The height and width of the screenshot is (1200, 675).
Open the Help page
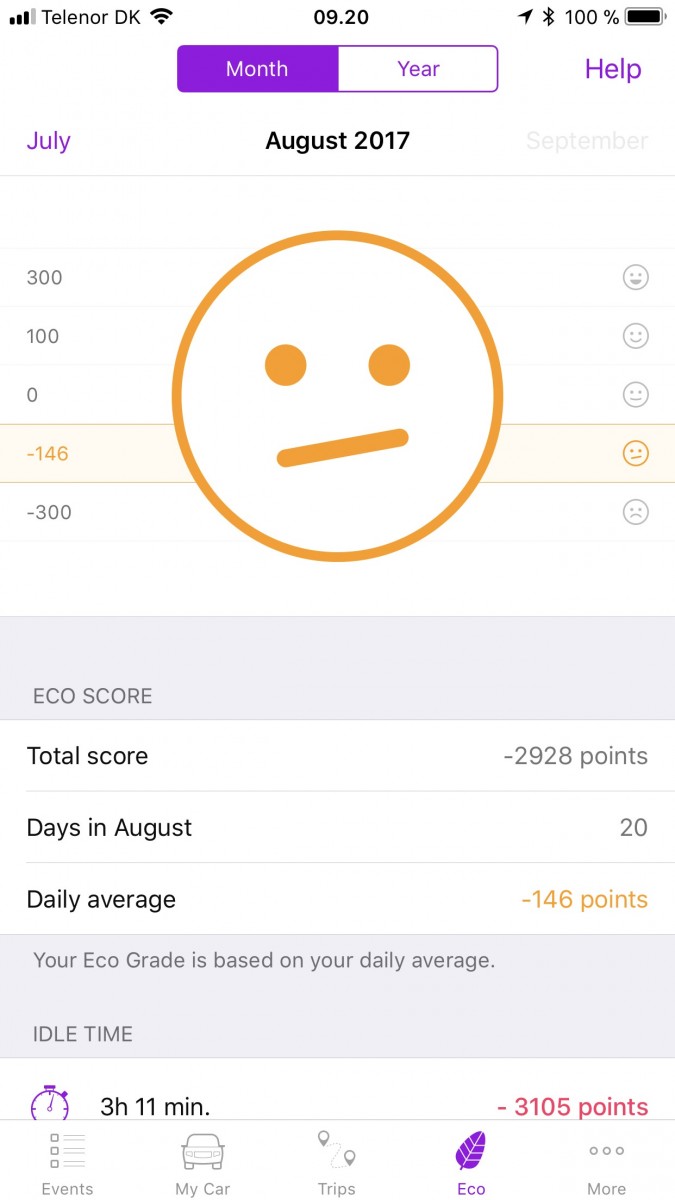pyautogui.click(x=613, y=69)
